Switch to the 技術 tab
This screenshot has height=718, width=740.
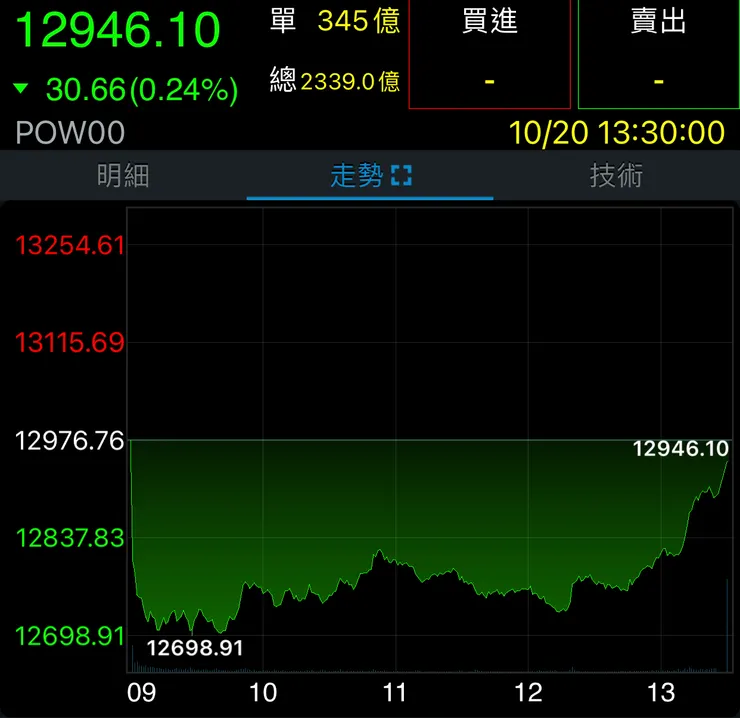pos(616,176)
